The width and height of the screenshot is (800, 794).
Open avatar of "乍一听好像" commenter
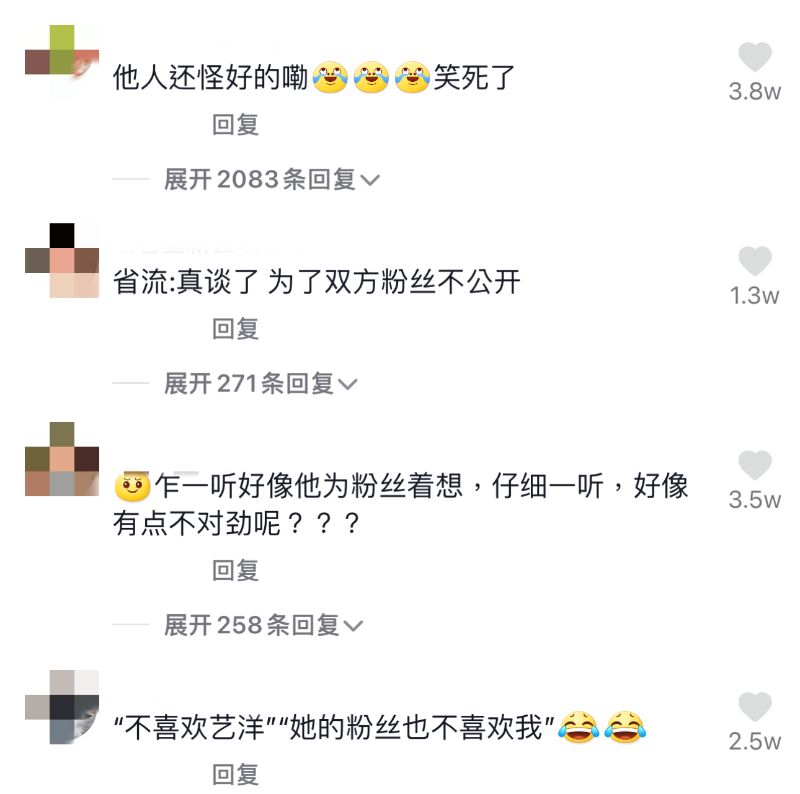62,459
